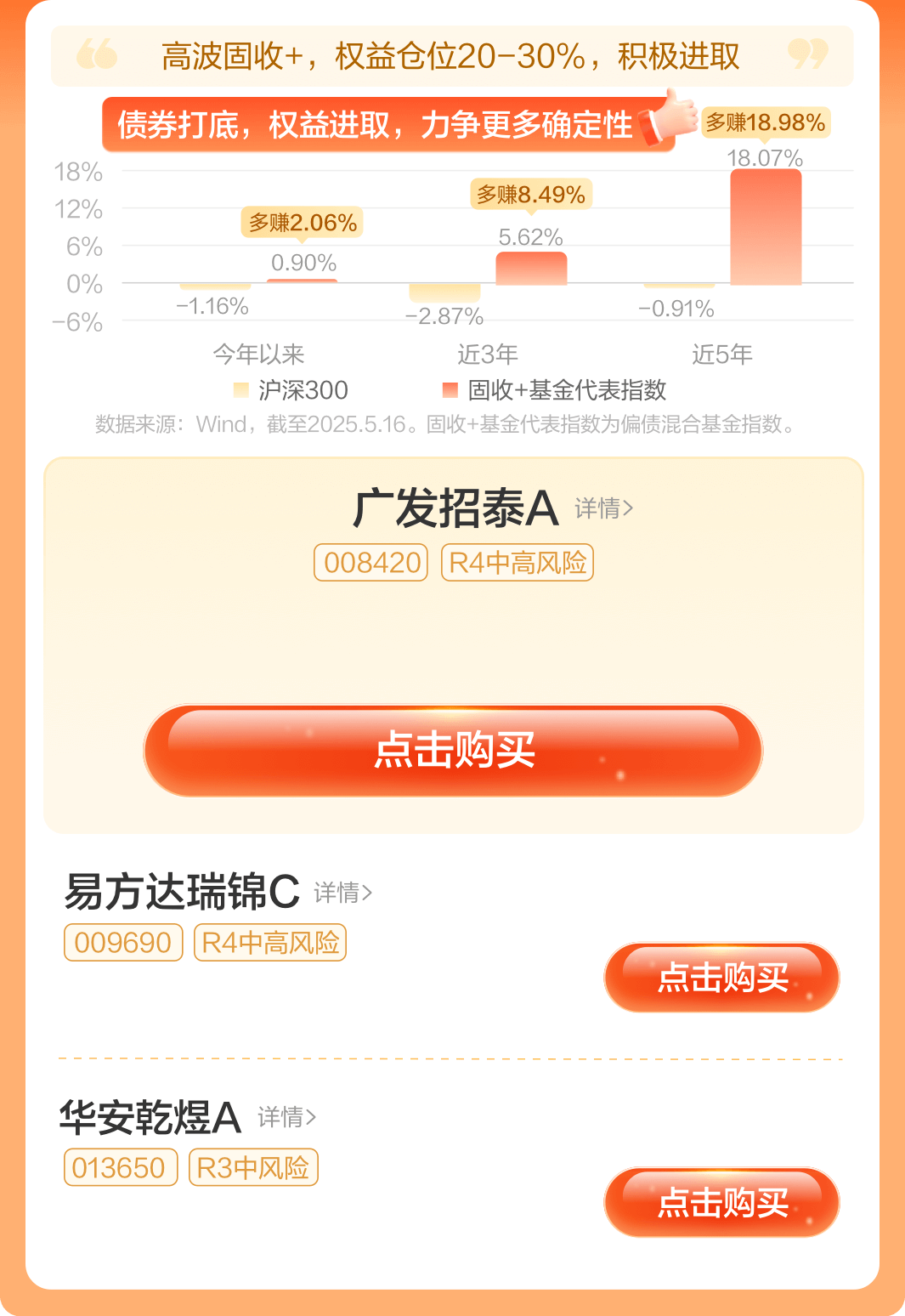View 易方达瑞锦C details
Screen dimensions: 905x1316
pos(342,893)
